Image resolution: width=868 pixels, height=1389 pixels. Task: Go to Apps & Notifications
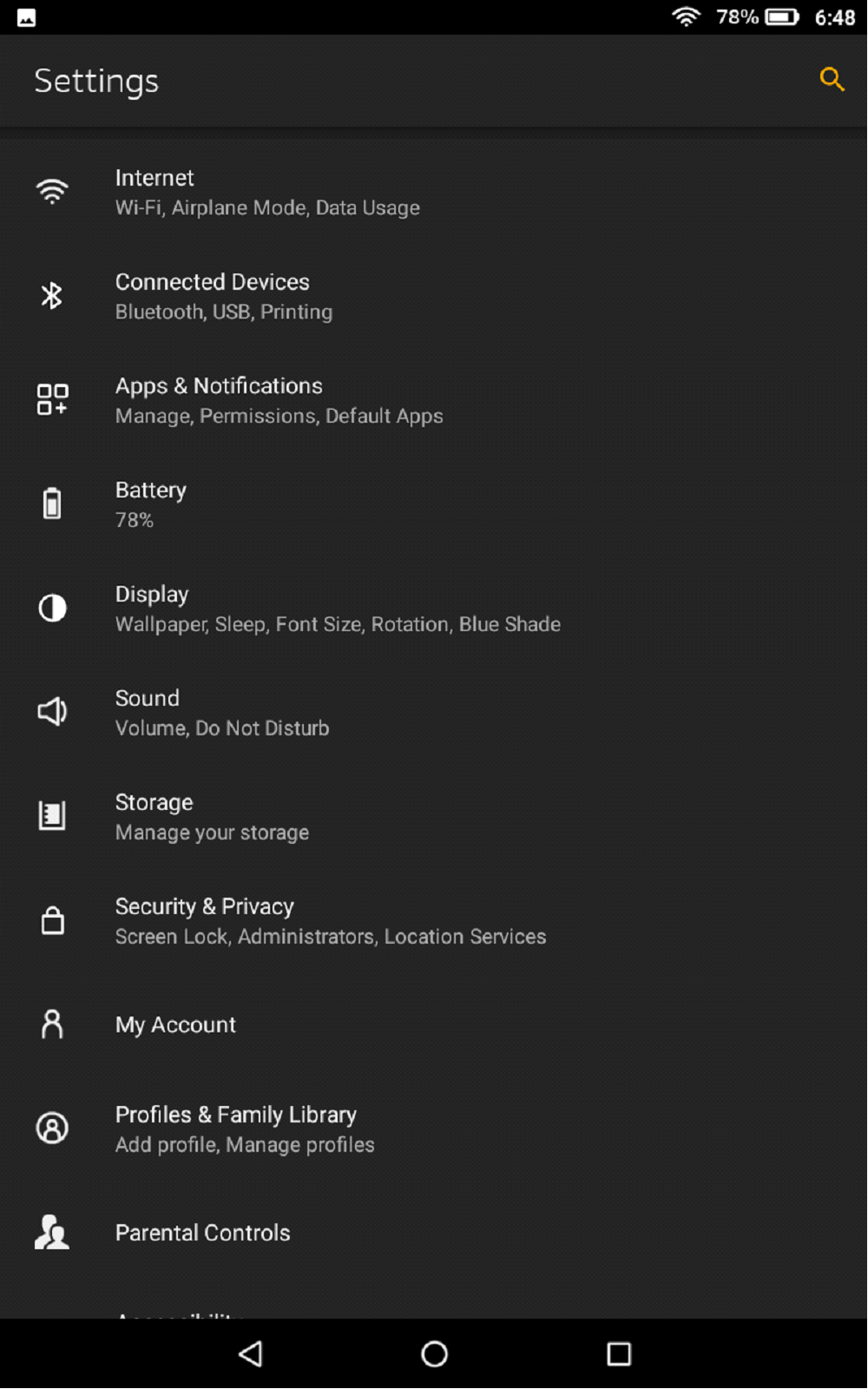click(278, 400)
